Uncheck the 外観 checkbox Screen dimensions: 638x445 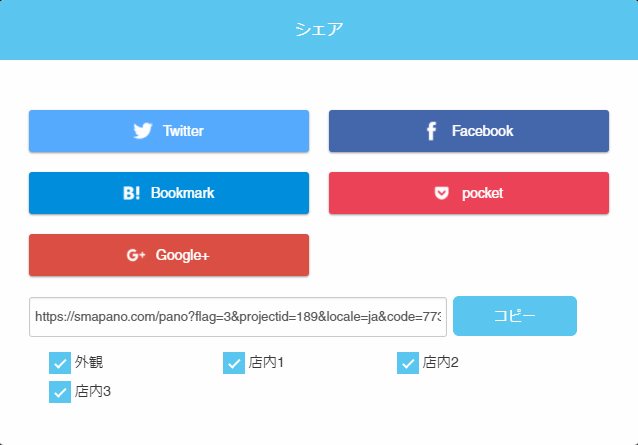pyautogui.click(x=60, y=363)
